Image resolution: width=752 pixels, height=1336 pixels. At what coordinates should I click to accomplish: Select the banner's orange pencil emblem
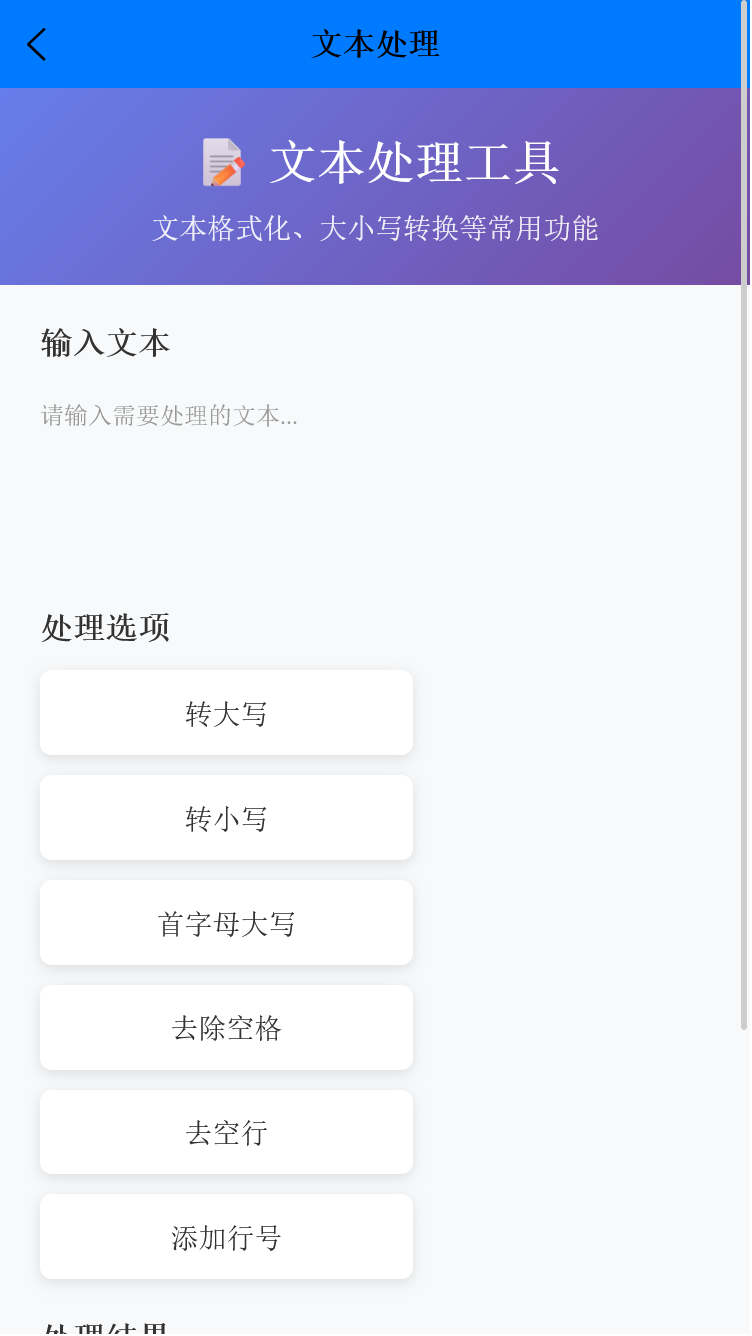coord(231,174)
